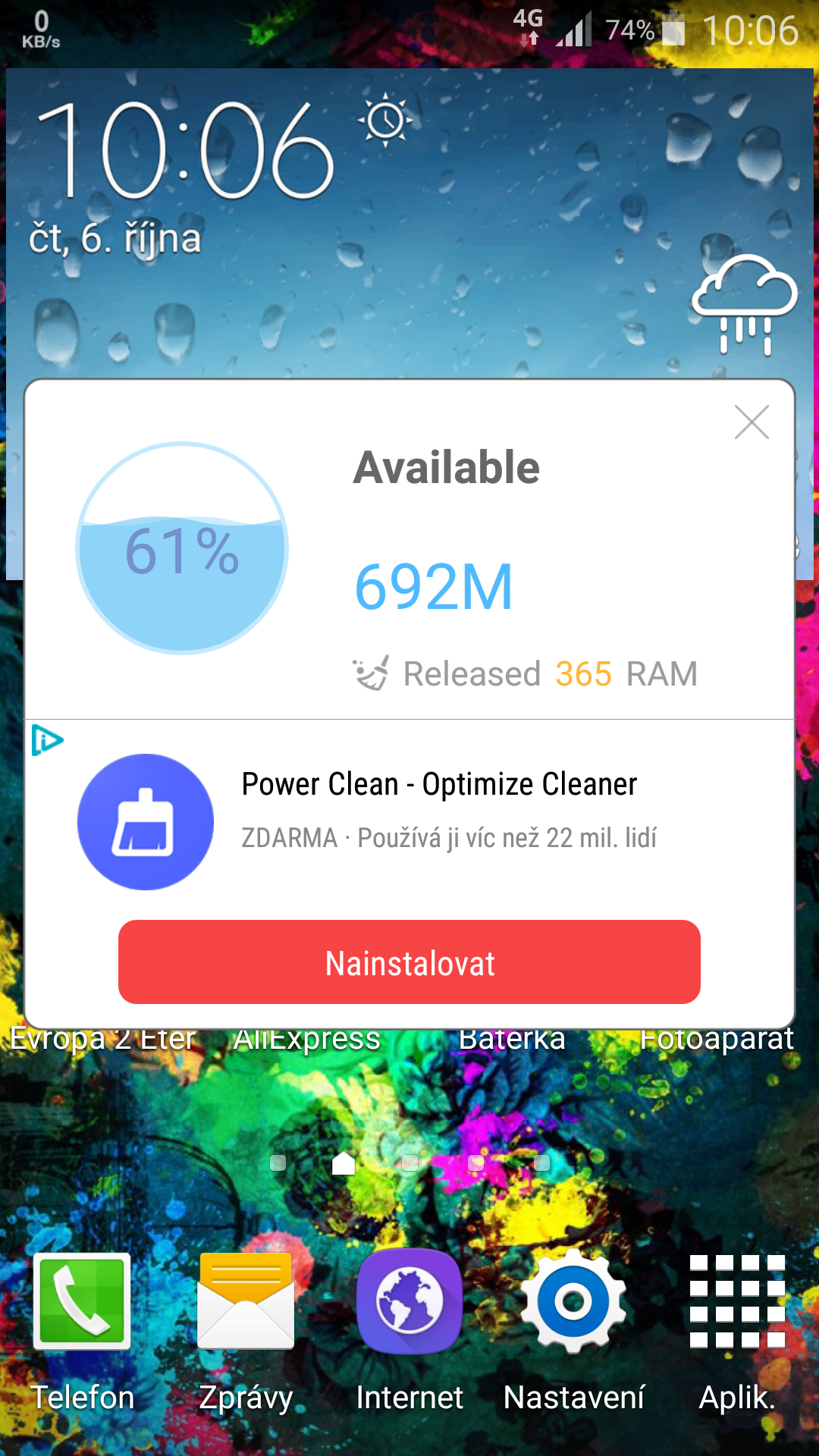Image resolution: width=819 pixels, height=1456 pixels.
Task: Open the Power Clean ad listing
Action: [x=438, y=784]
